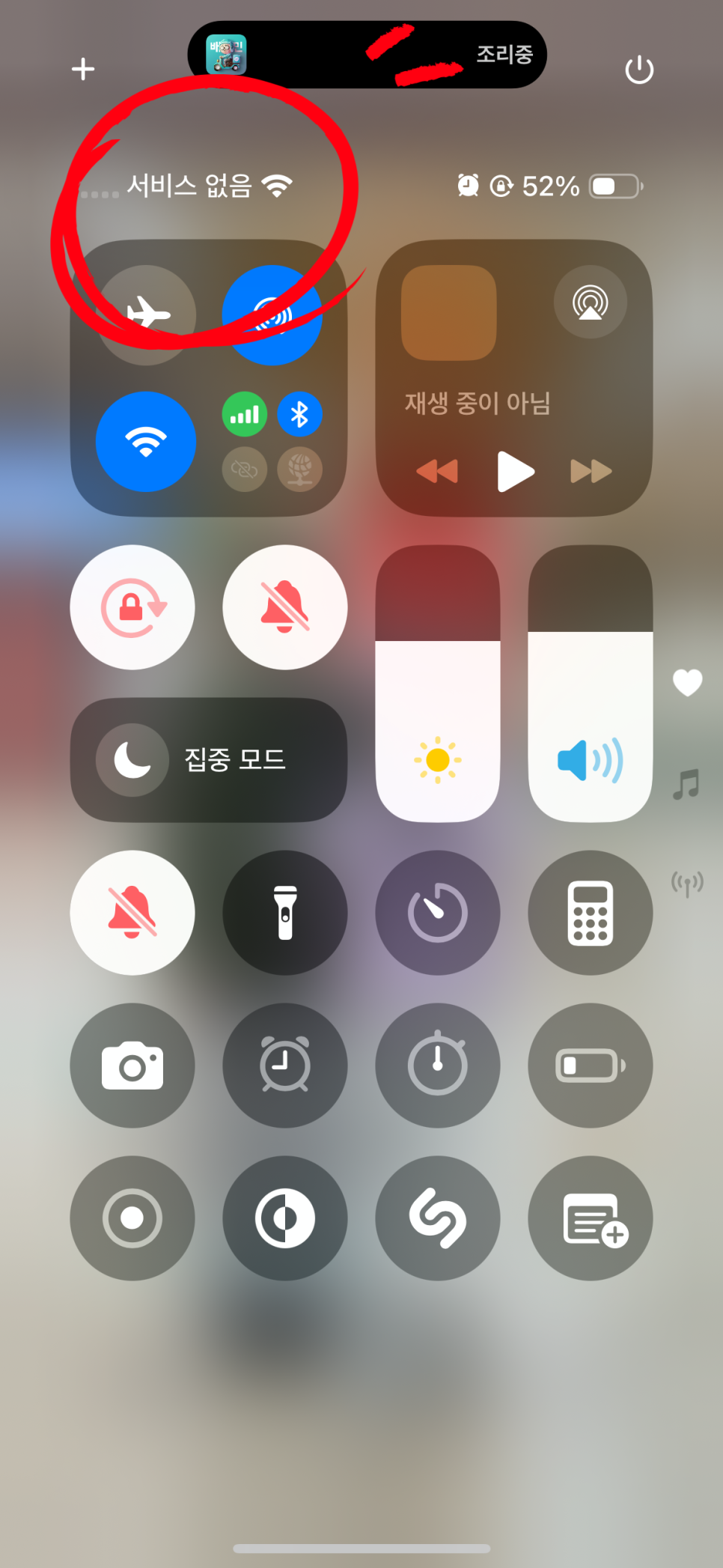
Task: Open the alarm clock
Action: tap(285, 1066)
